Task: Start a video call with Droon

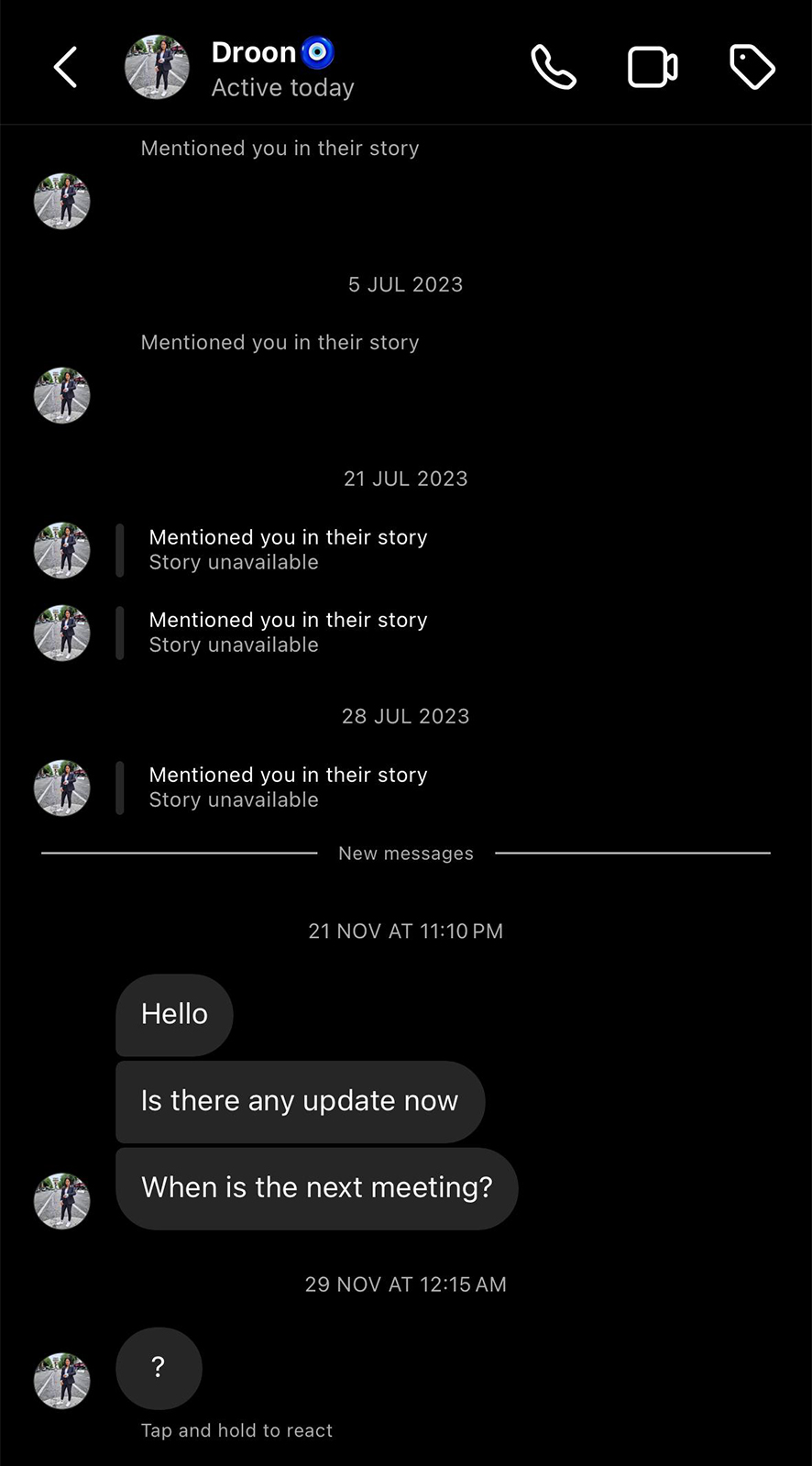Action: click(x=652, y=67)
